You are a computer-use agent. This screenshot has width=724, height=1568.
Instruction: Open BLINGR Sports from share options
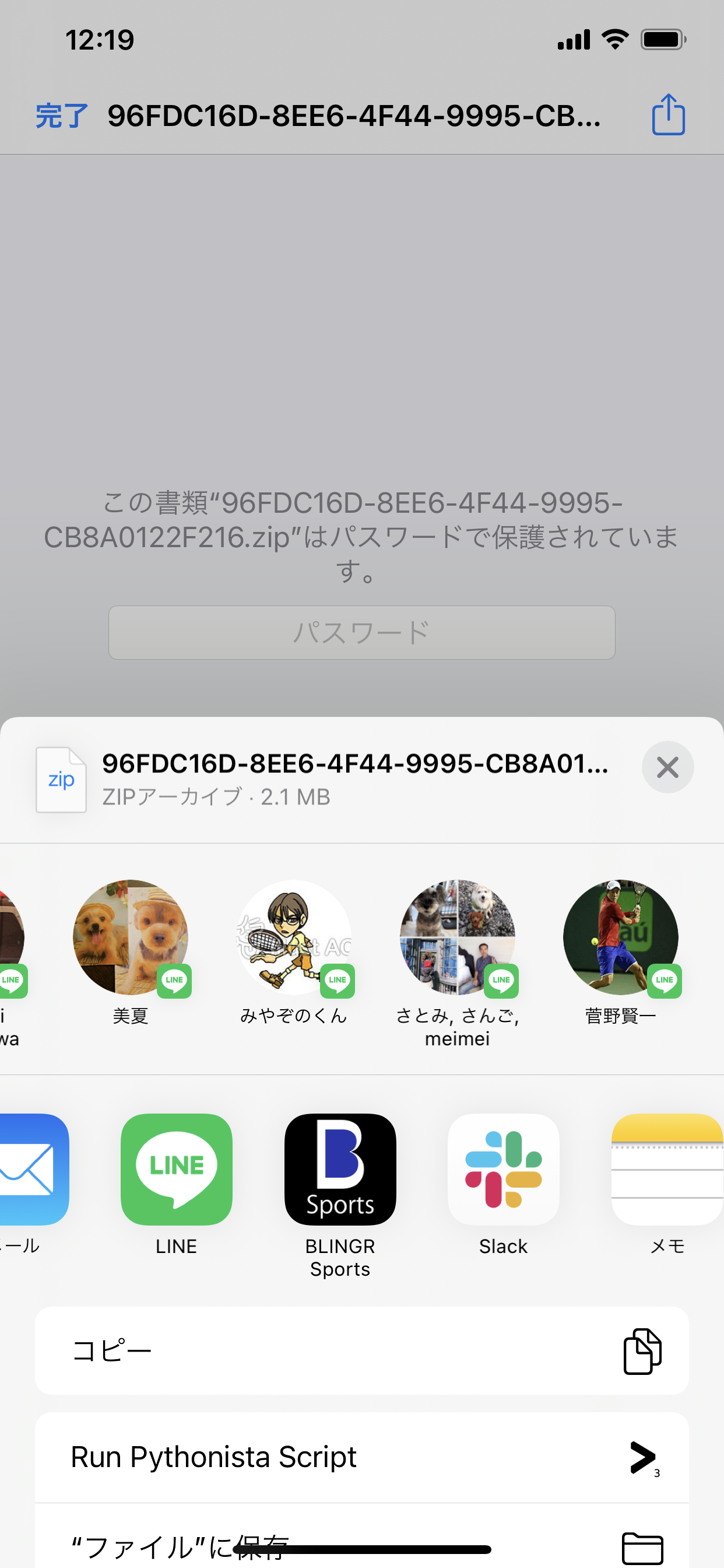coord(340,1170)
